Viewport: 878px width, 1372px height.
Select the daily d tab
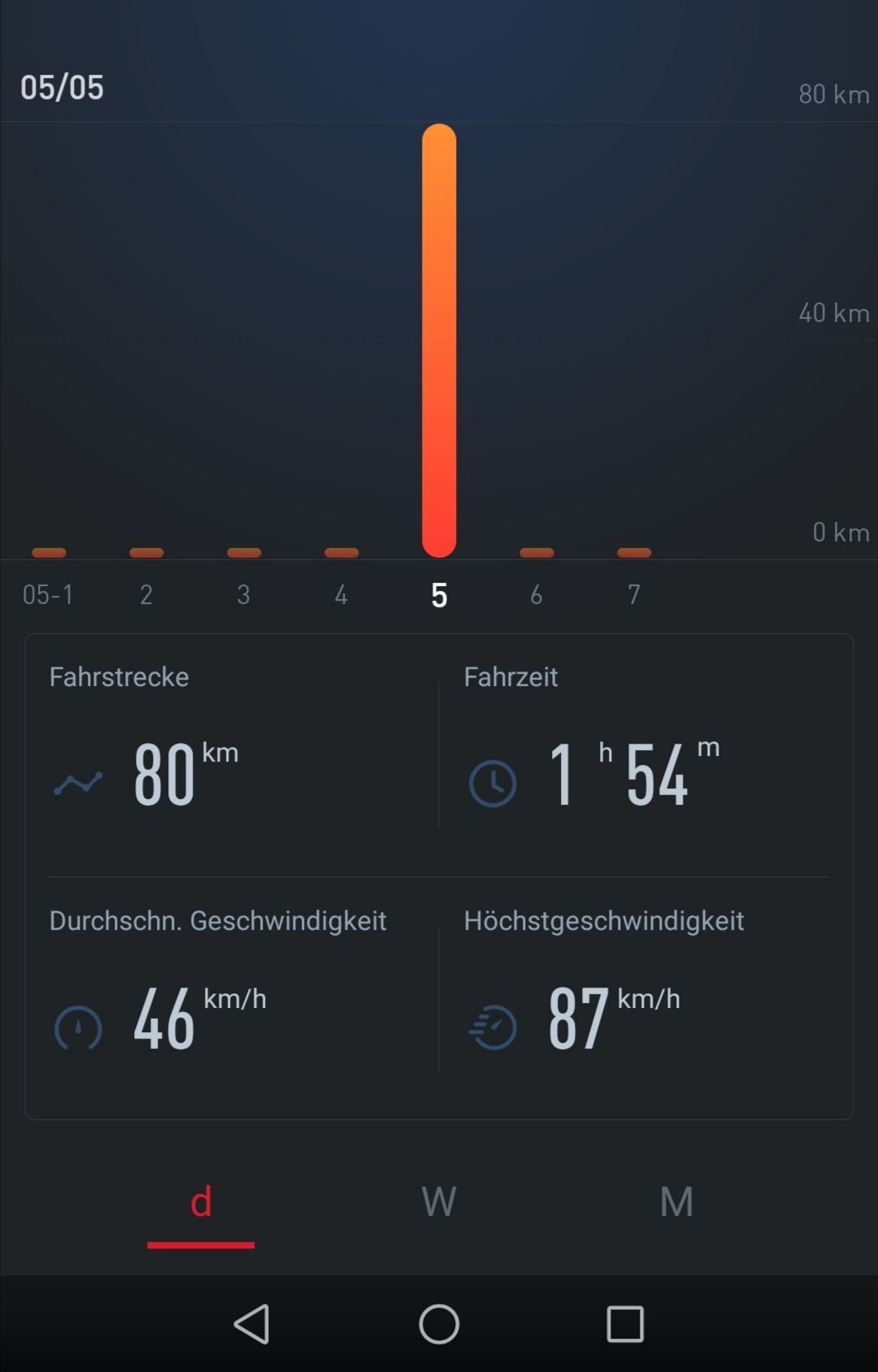(x=201, y=1201)
